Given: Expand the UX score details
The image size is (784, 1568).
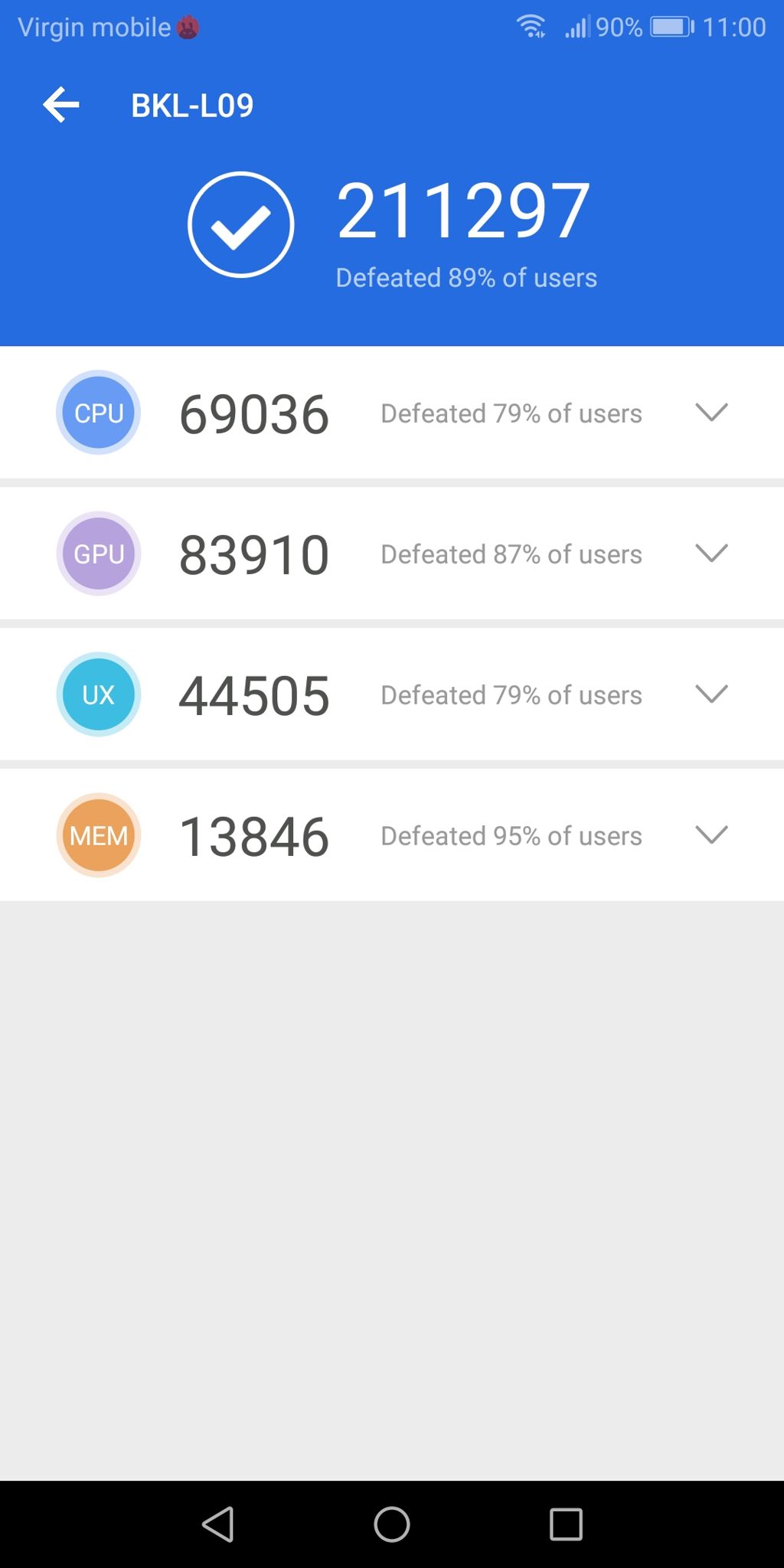Looking at the screenshot, I should [710, 694].
